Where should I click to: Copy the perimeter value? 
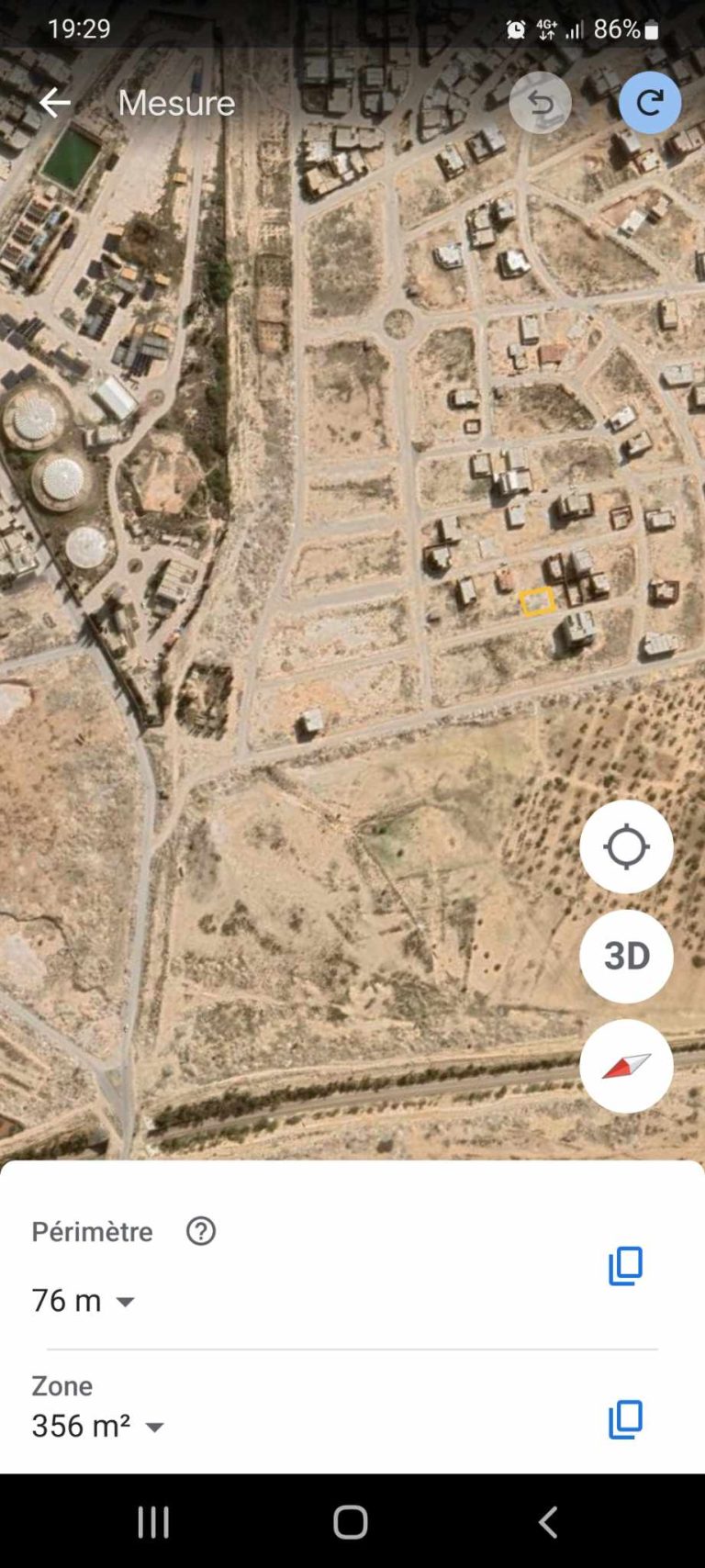point(625,1266)
